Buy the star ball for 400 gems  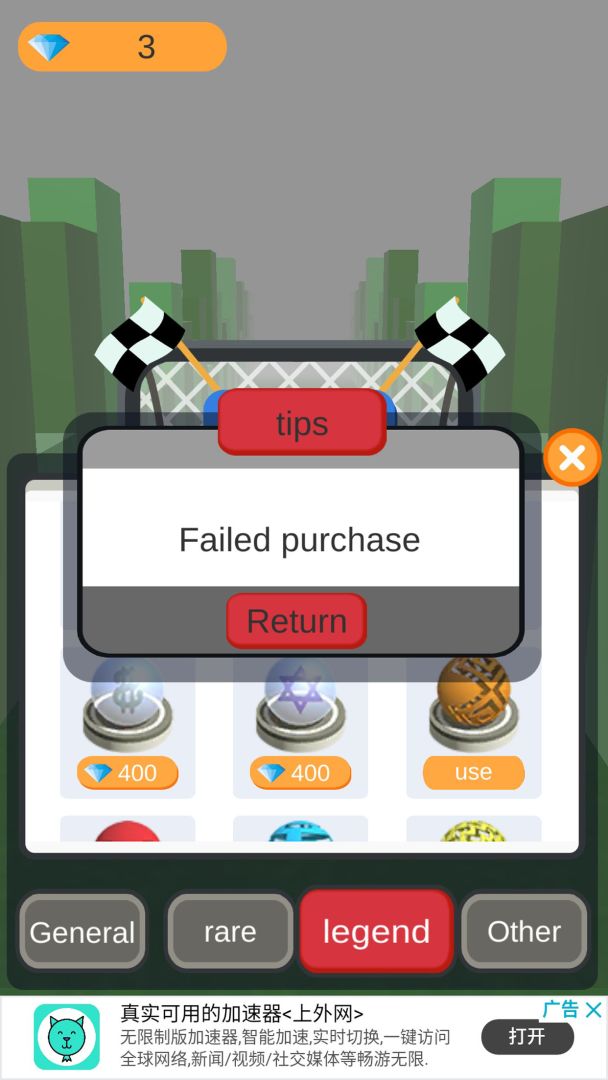tap(300, 772)
